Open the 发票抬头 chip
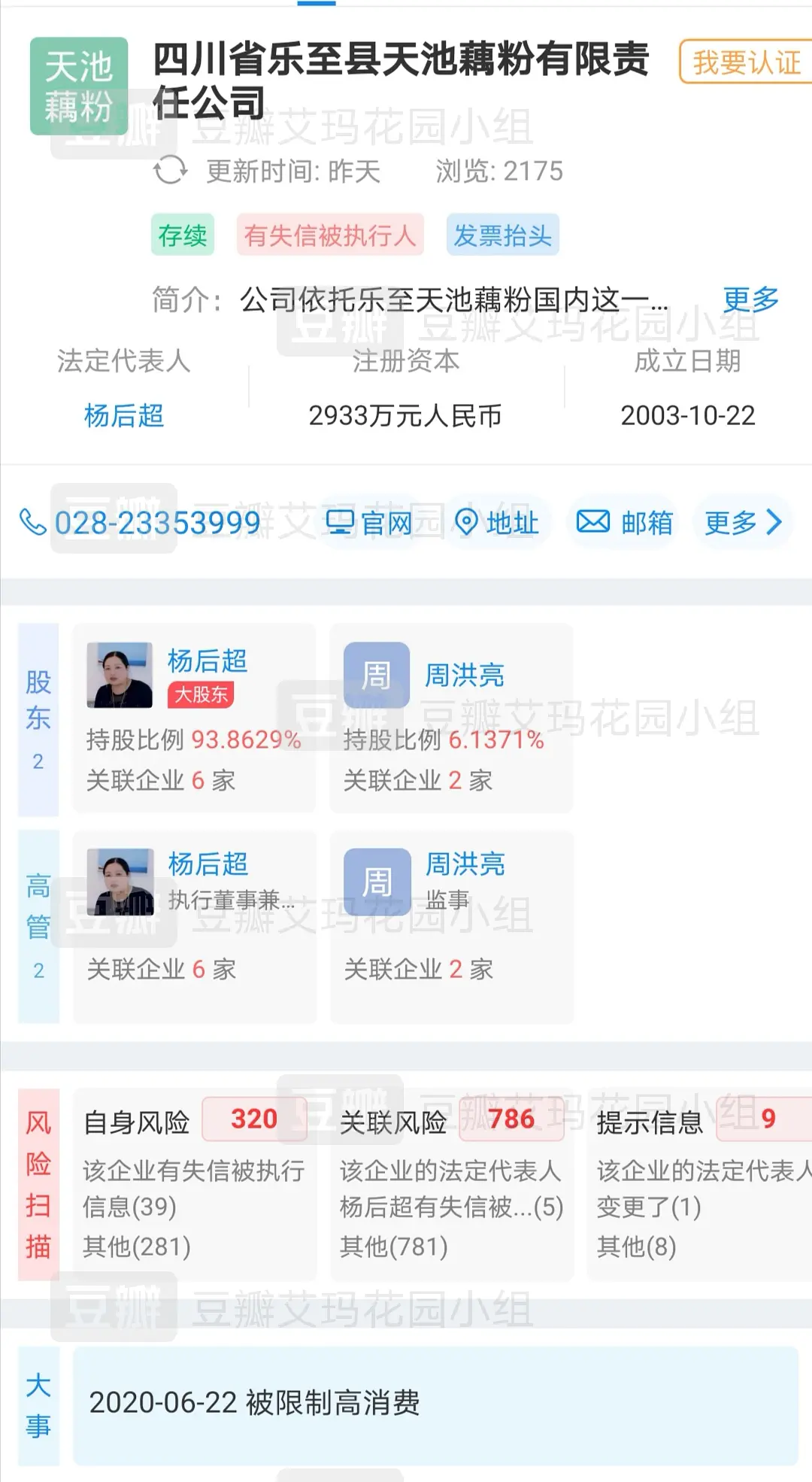 pyautogui.click(x=502, y=235)
